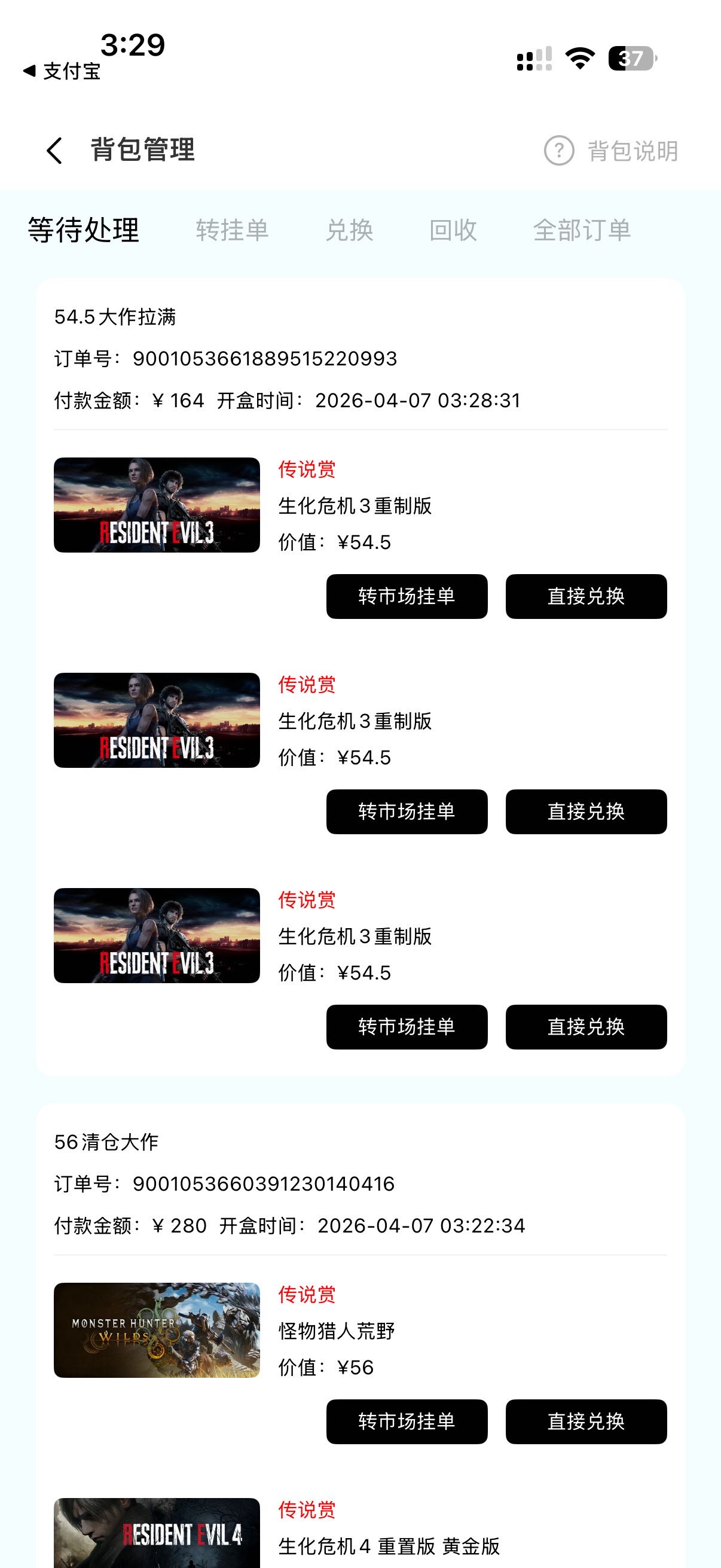Screen dimensions: 721x1568
Task: Open the 背包说明 help page
Action: click(x=612, y=151)
